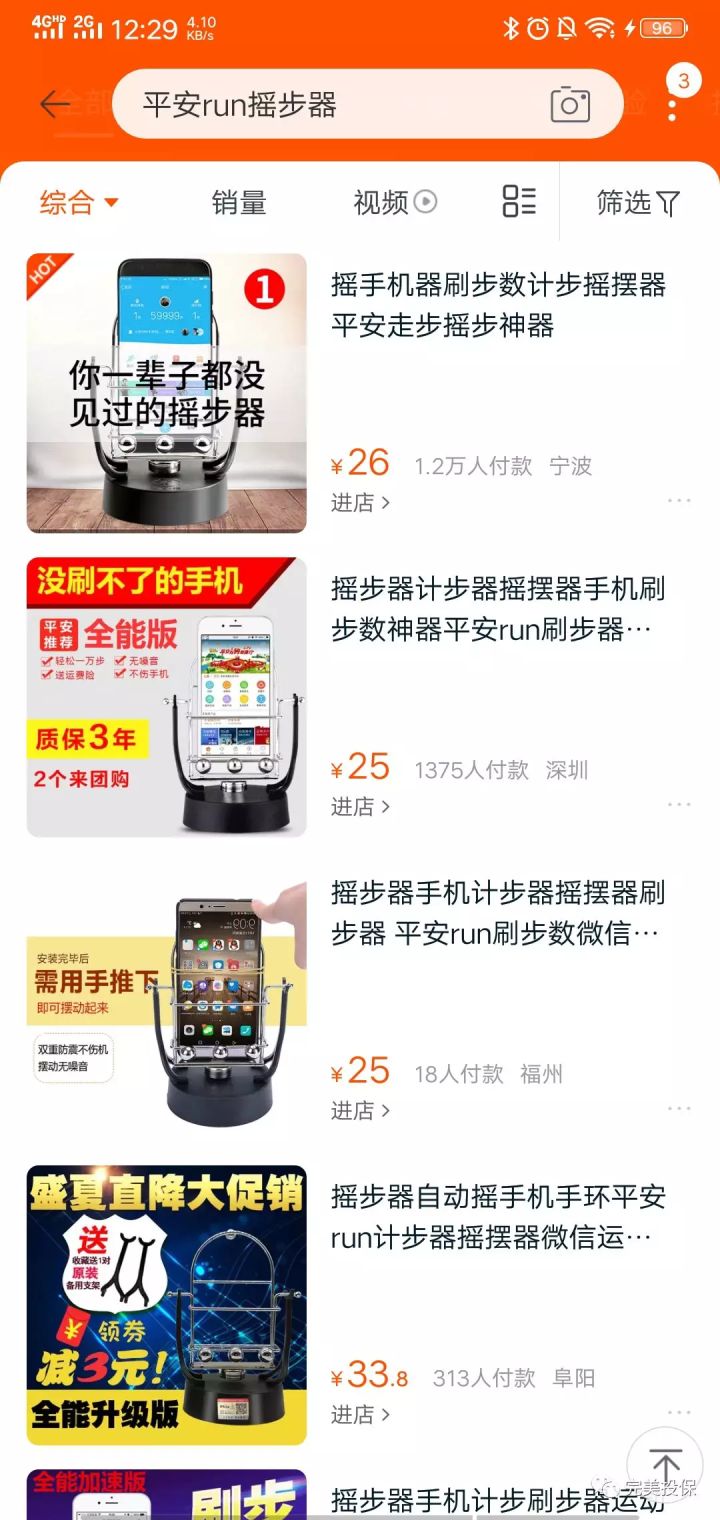This screenshot has width=720, height=1520.
Task: Open the 筛选 filter panel
Action: [x=637, y=202]
